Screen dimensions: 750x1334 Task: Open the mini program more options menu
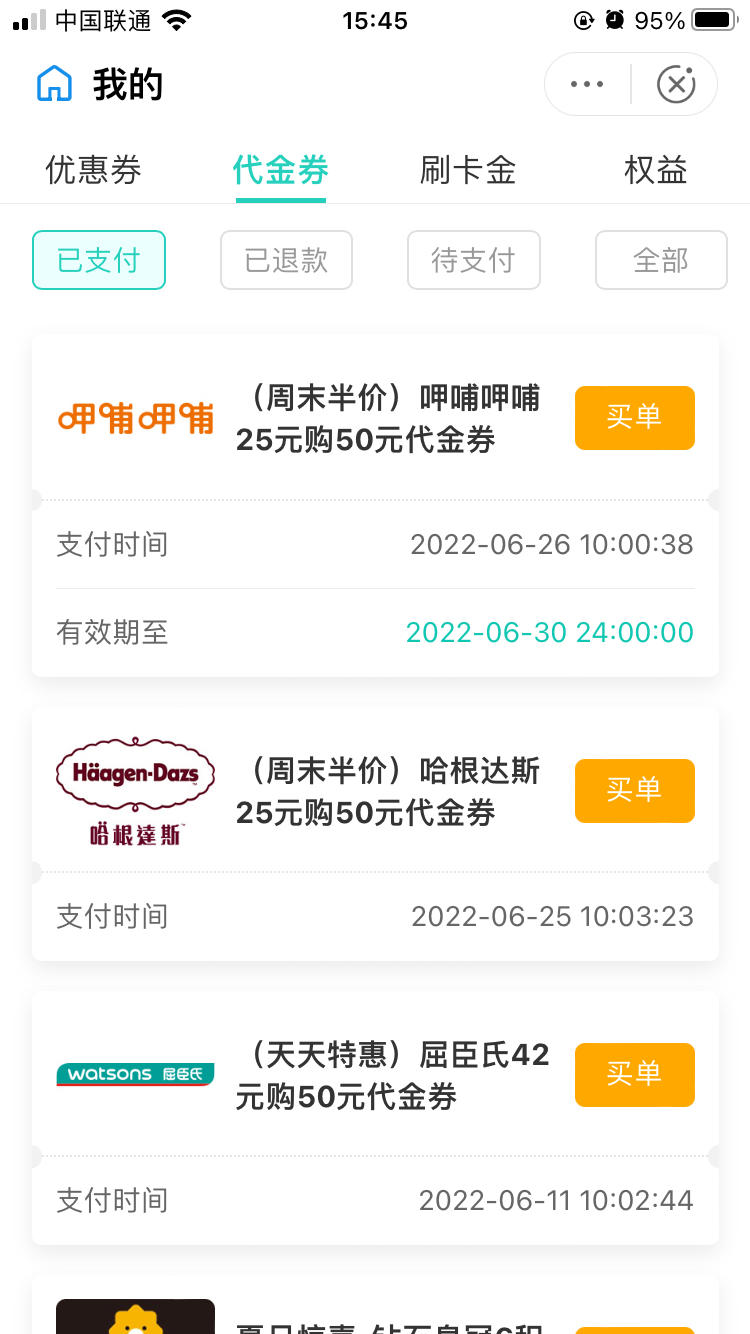tap(587, 84)
